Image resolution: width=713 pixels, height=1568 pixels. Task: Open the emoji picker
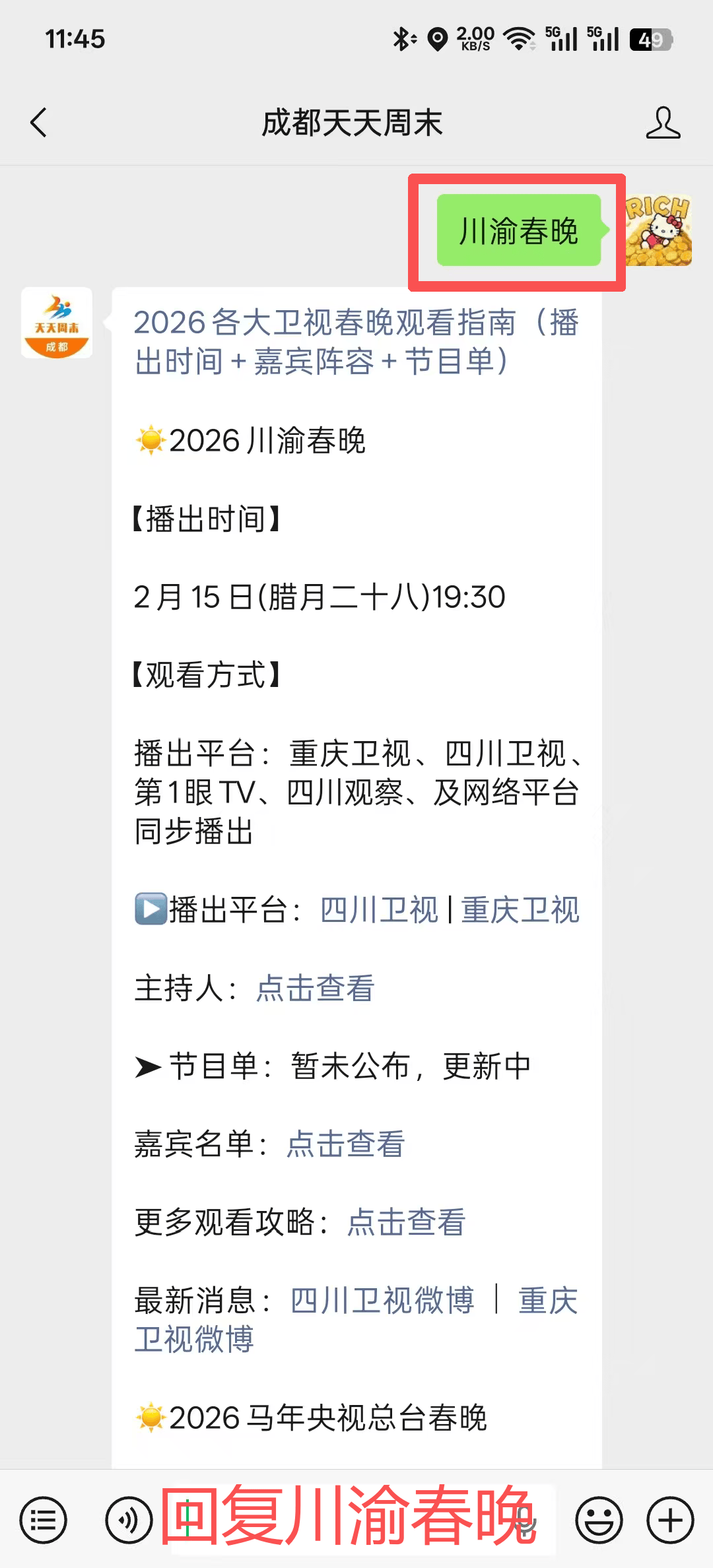click(599, 1520)
